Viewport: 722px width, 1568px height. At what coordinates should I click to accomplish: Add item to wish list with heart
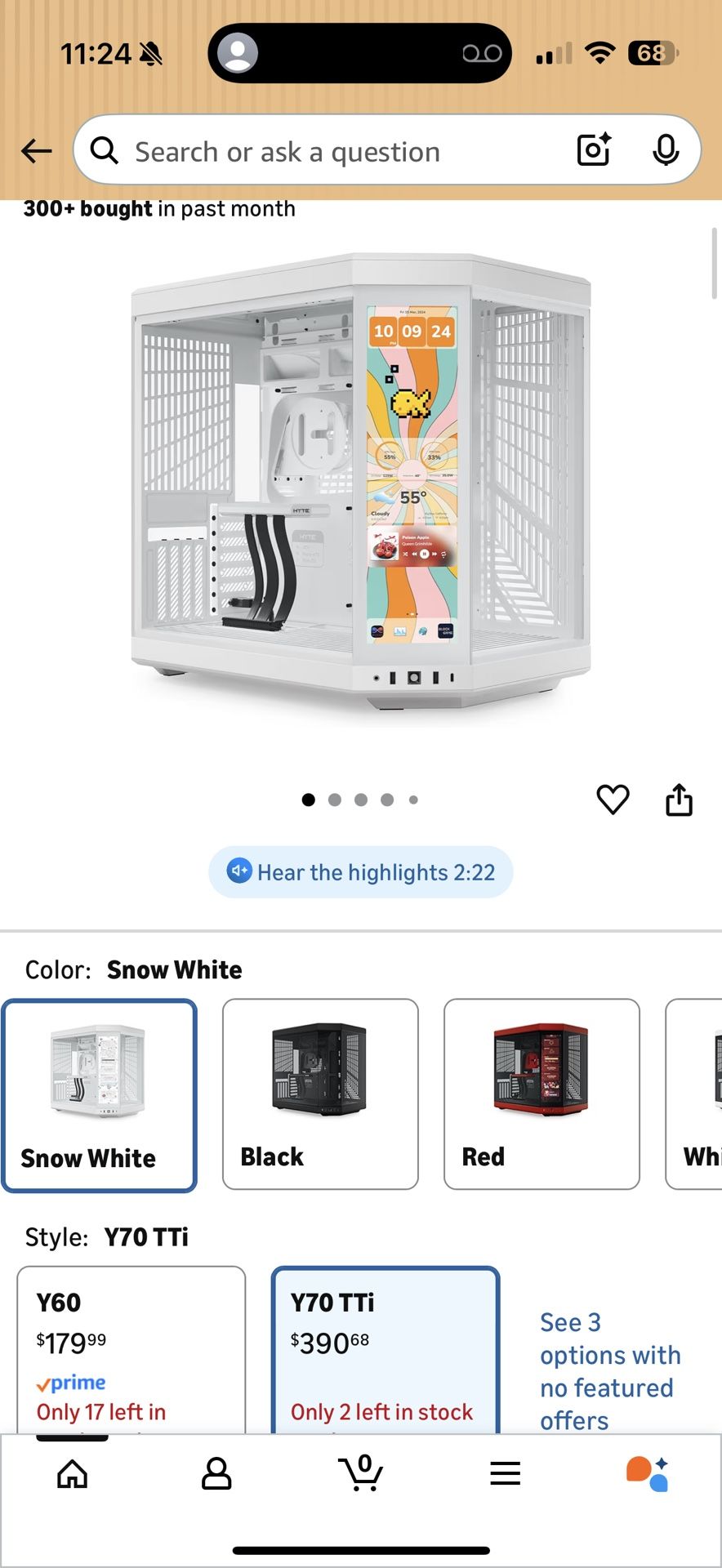click(x=613, y=800)
